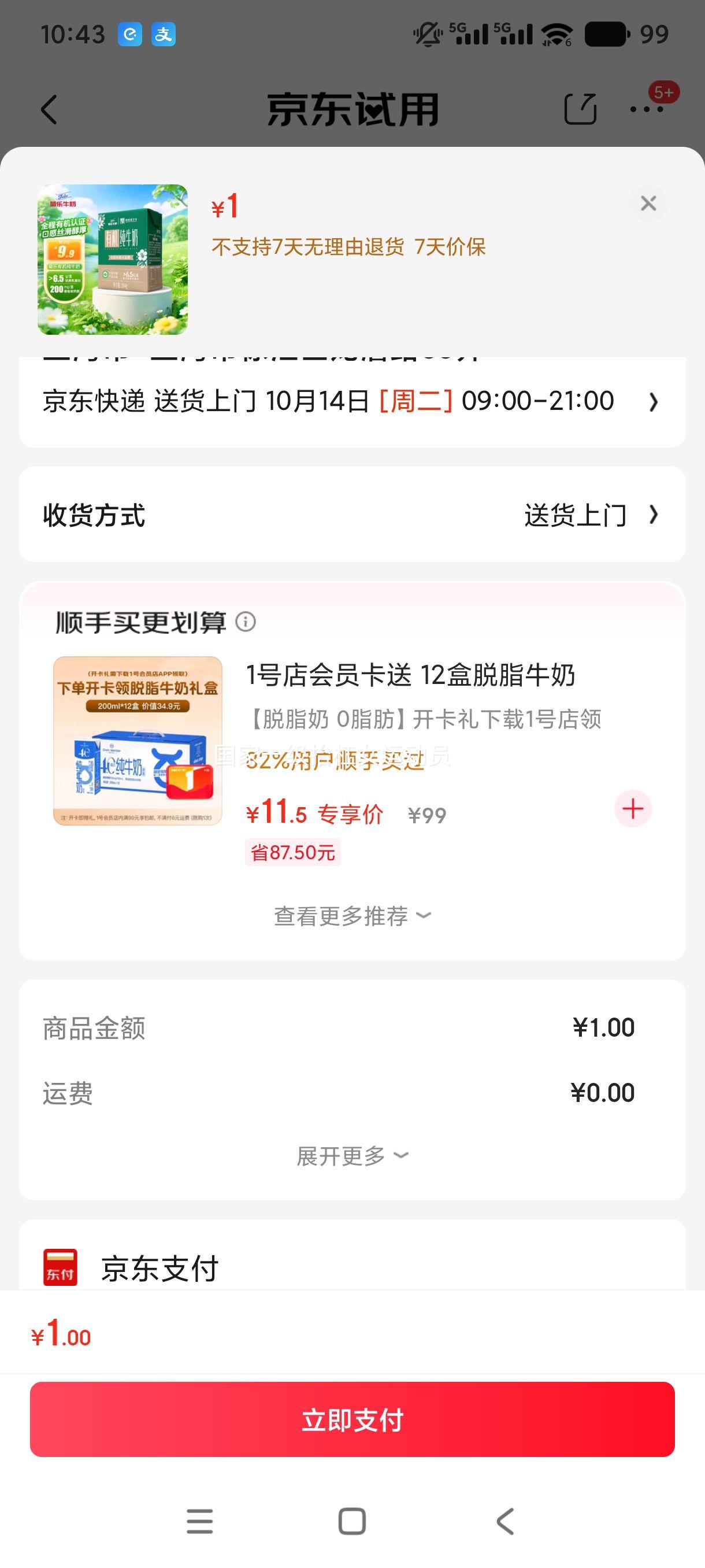Show info about 顺手买更划算
Image resolution: width=705 pixels, height=1568 pixels.
click(246, 622)
